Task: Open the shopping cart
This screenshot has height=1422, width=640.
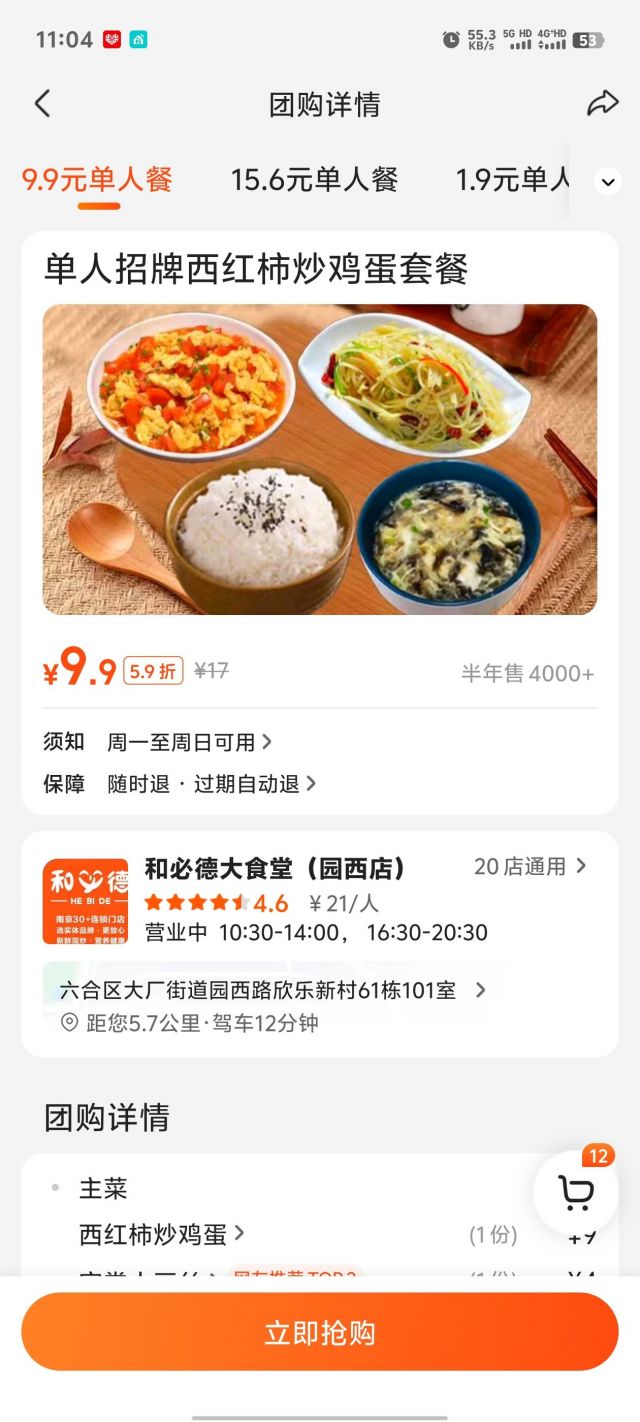Action: [x=575, y=1192]
